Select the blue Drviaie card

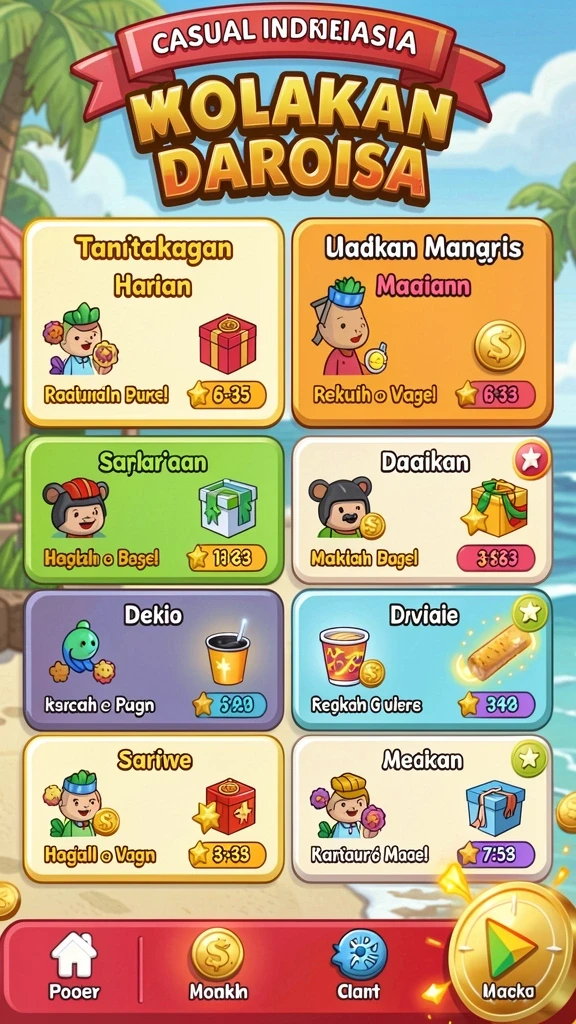coord(423,660)
